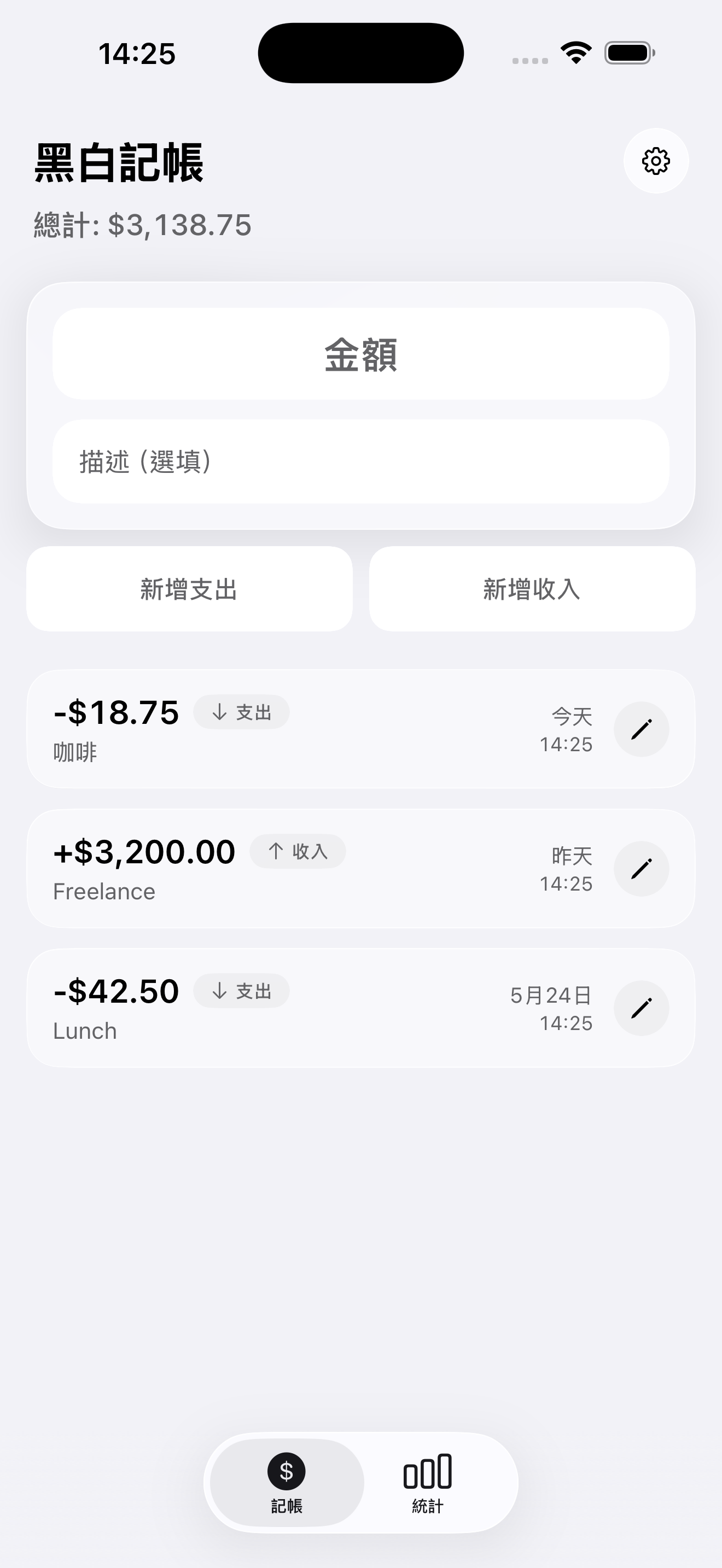Switch to the 統計 tab

427,1483
